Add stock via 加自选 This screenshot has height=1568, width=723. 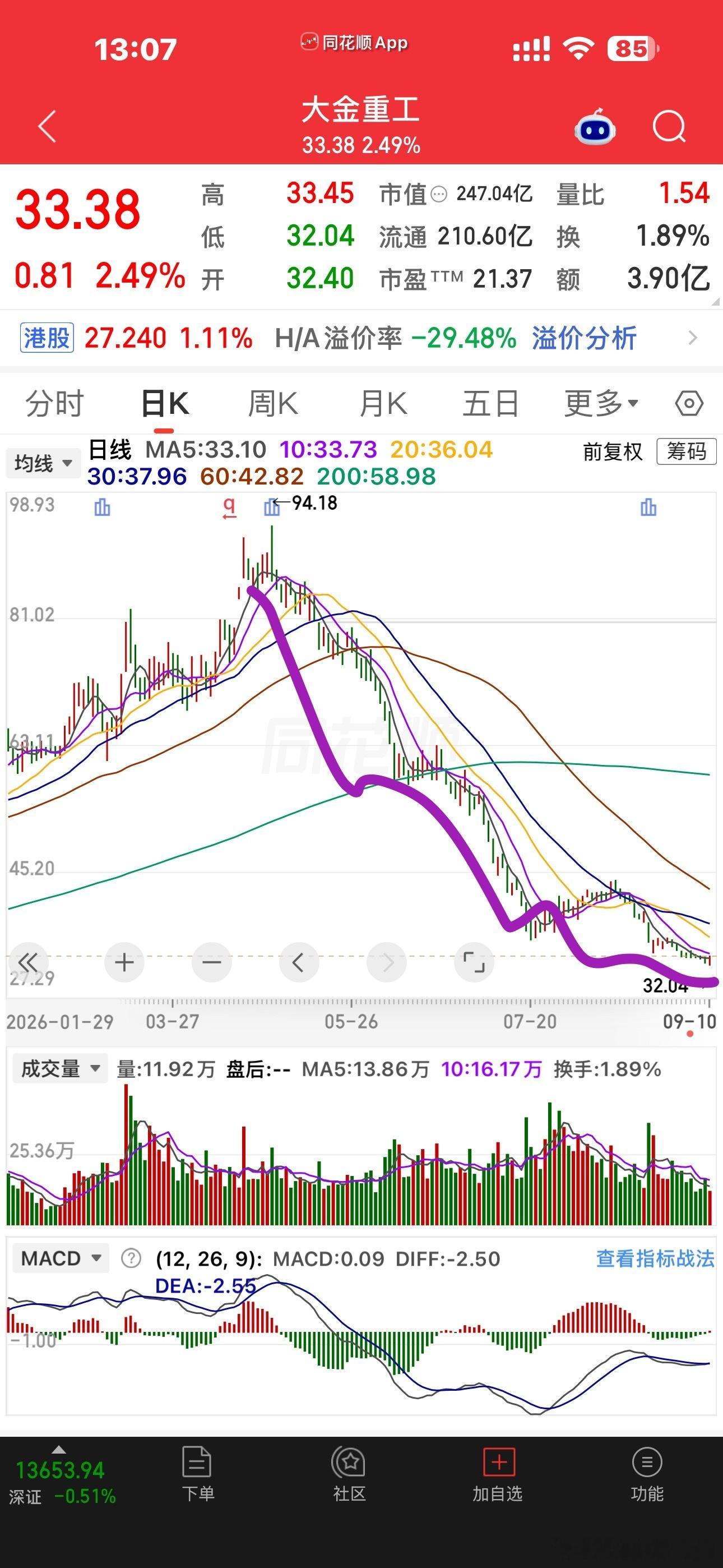click(498, 1474)
